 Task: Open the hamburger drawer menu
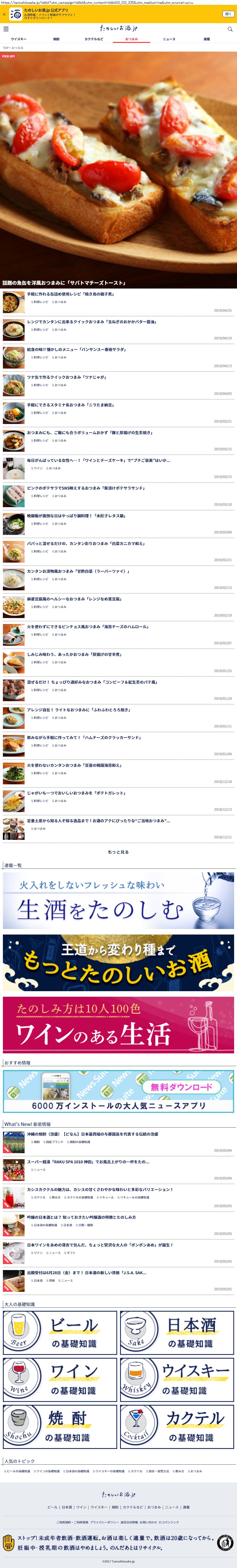point(6,29)
